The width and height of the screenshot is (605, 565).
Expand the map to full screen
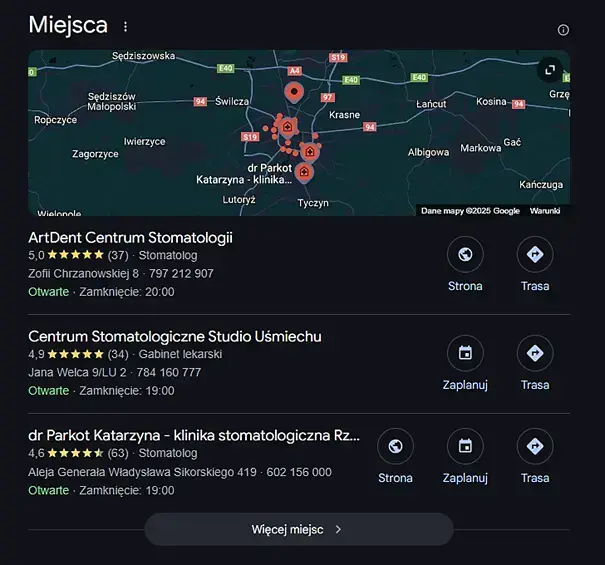550,70
